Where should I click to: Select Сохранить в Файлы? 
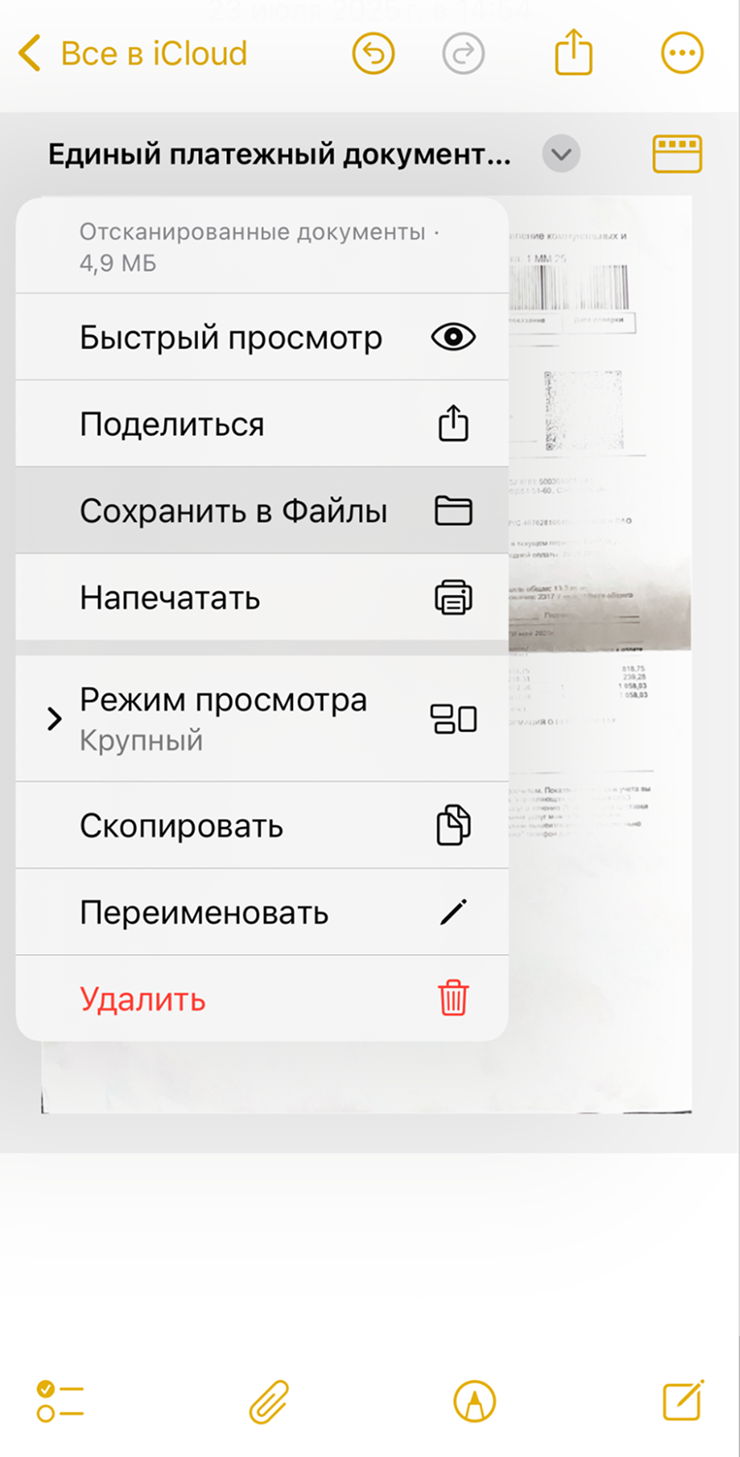pyautogui.click(x=262, y=511)
